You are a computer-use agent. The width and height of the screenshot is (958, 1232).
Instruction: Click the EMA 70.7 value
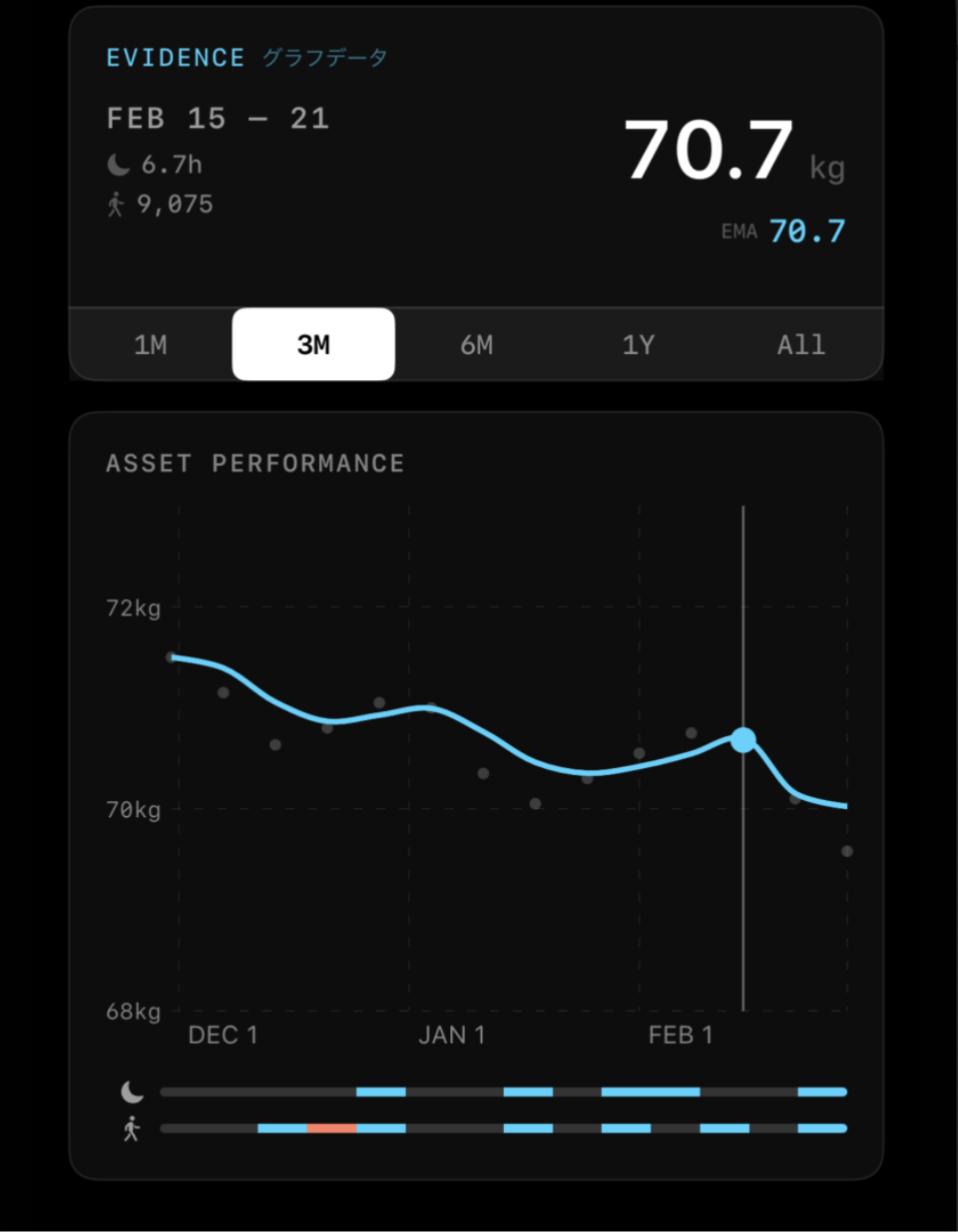coord(781,230)
